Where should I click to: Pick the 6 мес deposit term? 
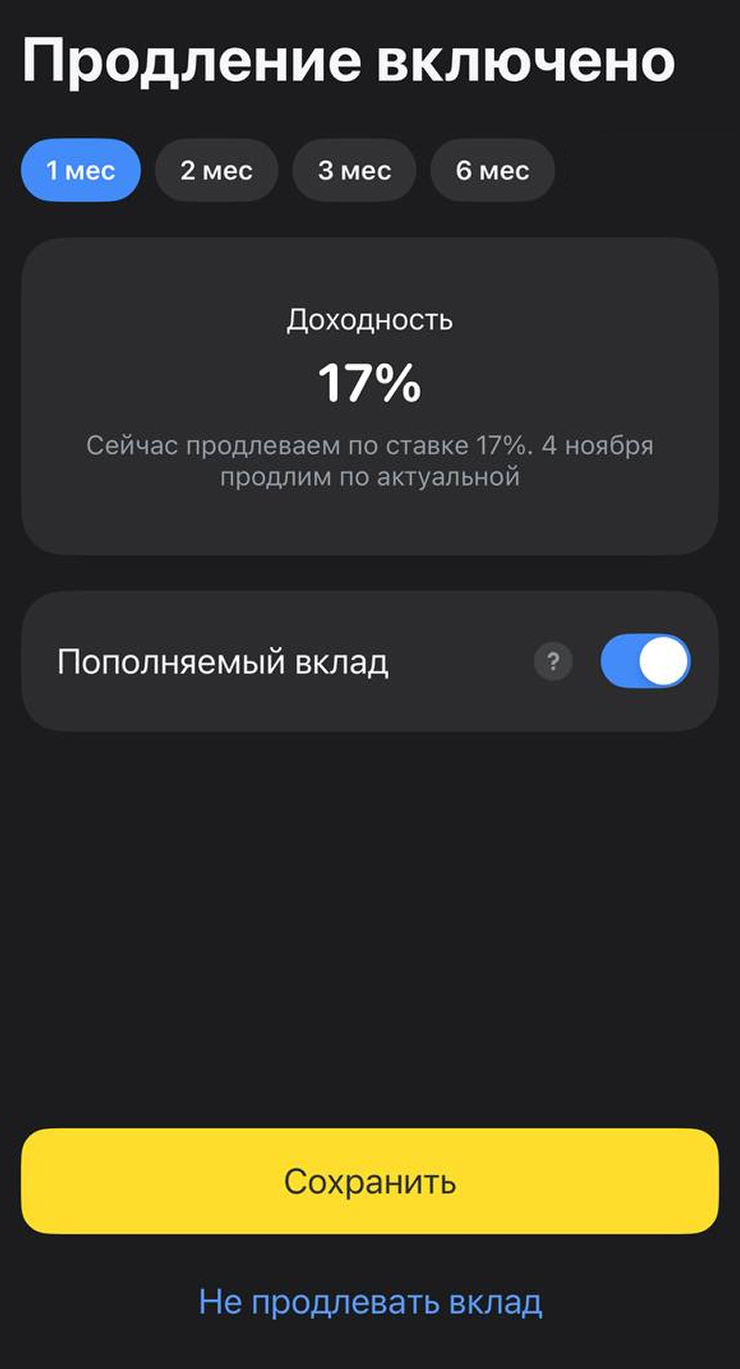tap(492, 170)
